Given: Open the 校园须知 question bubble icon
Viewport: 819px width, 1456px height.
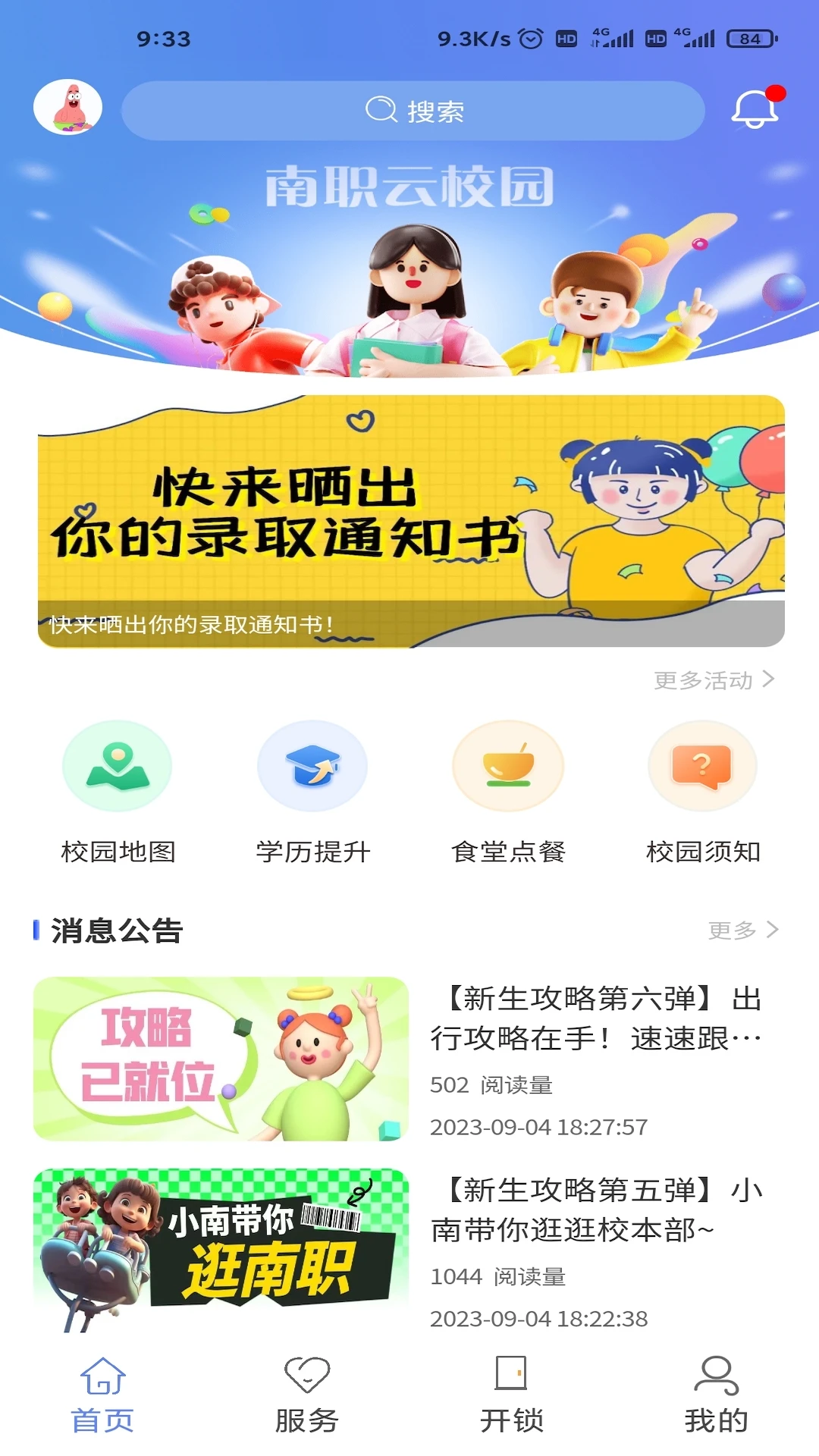Looking at the screenshot, I should point(703,766).
